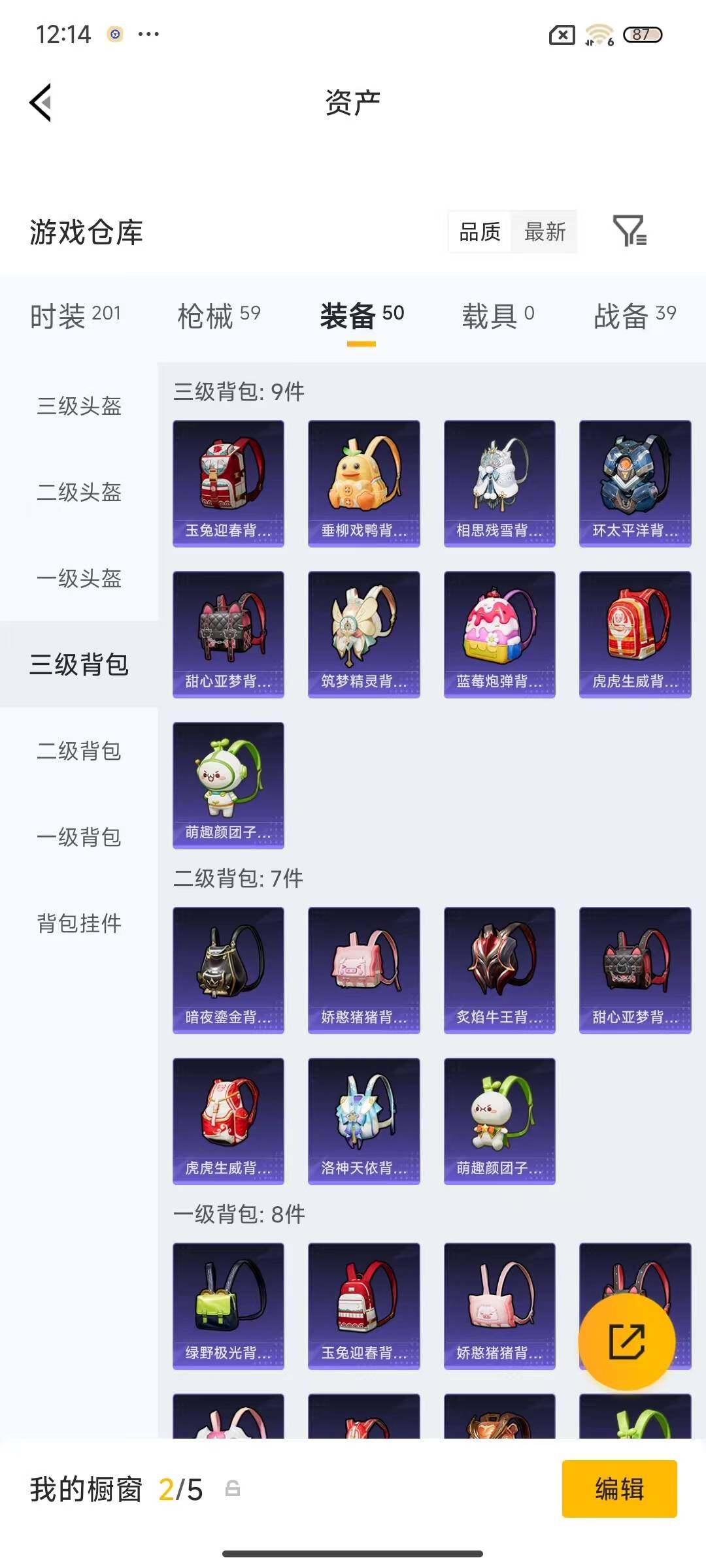Tap the 暗夜鎏金背包 item icon
The width and height of the screenshot is (706, 1568).
(x=229, y=970)
